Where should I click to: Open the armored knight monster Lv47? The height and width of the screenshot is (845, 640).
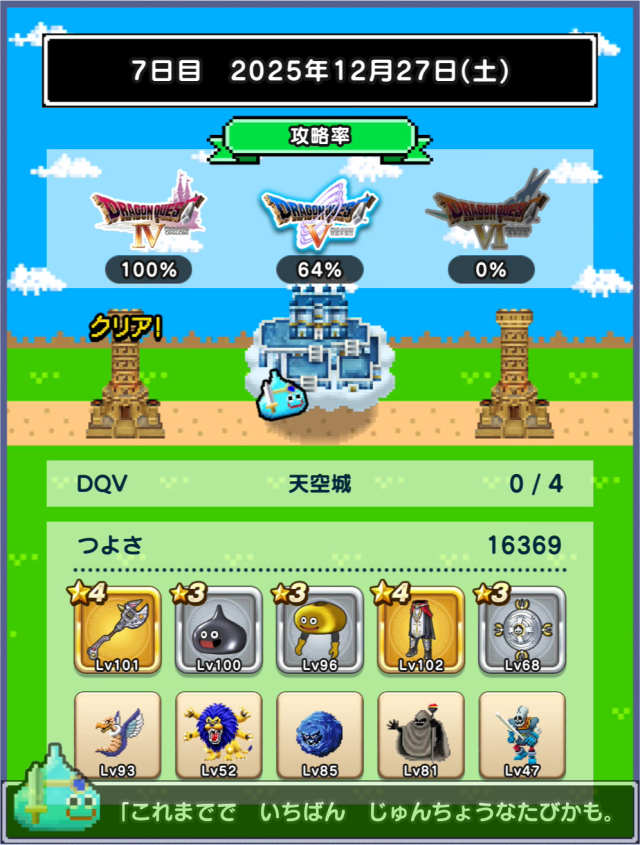click(522, 736)
